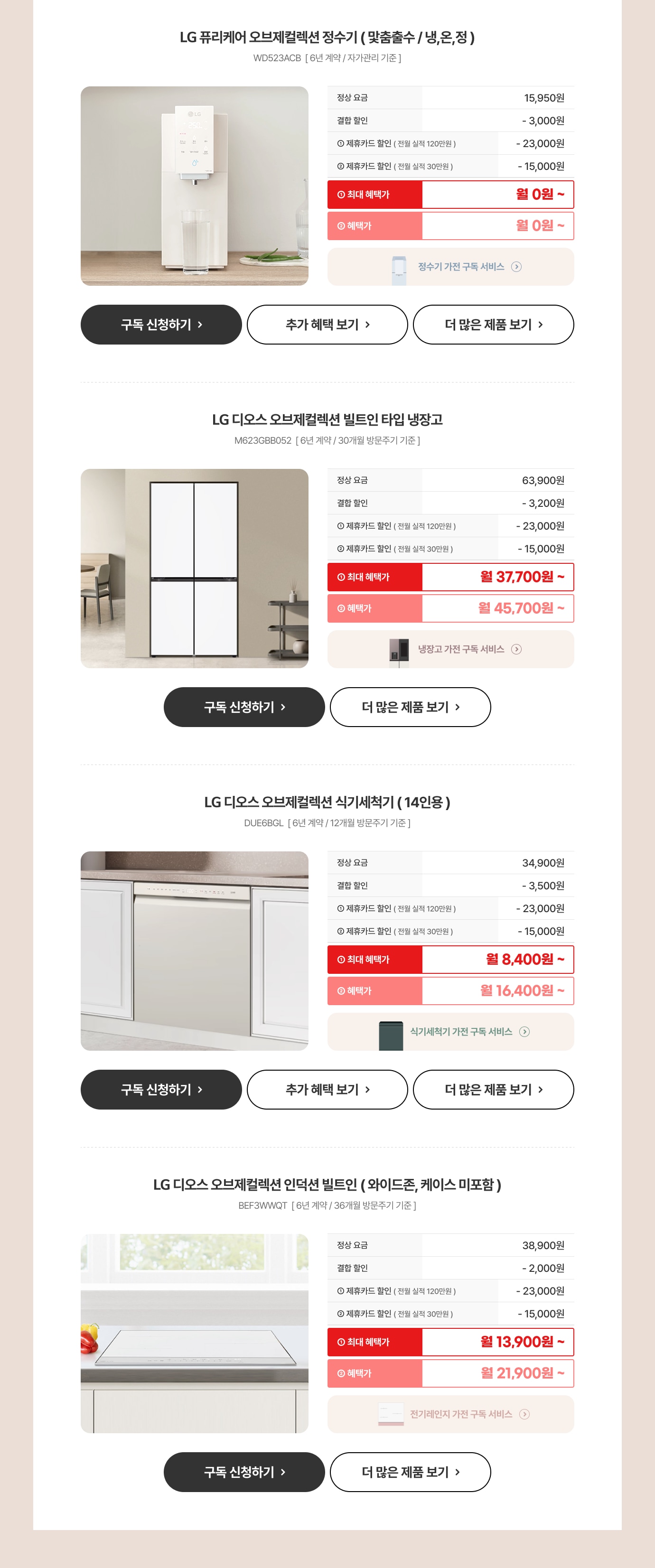Tap 더 많은 제품 보기 under the 냉장고
655x1568 pixels.
[410, 707]
